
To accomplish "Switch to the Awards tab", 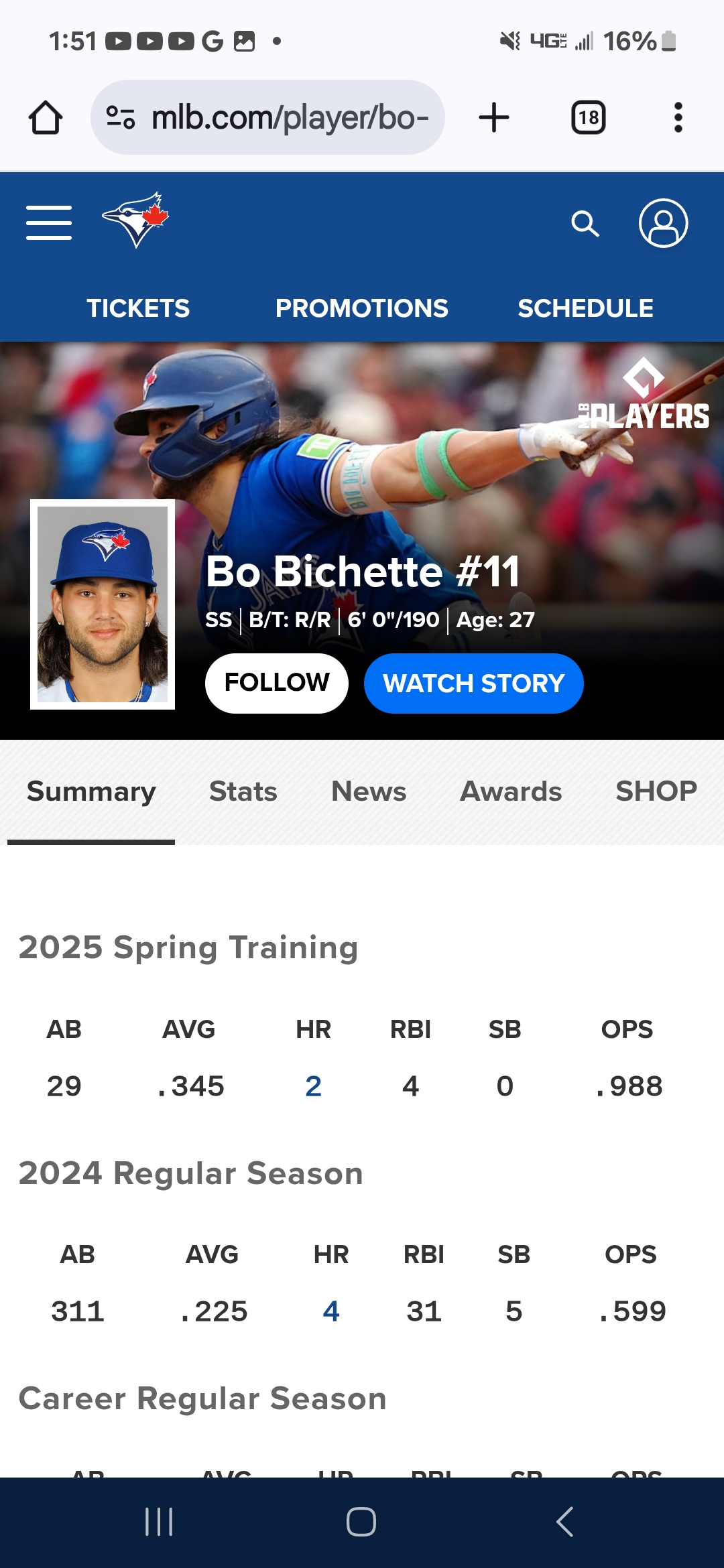I will pyautogui.click(x=511, y=791).
